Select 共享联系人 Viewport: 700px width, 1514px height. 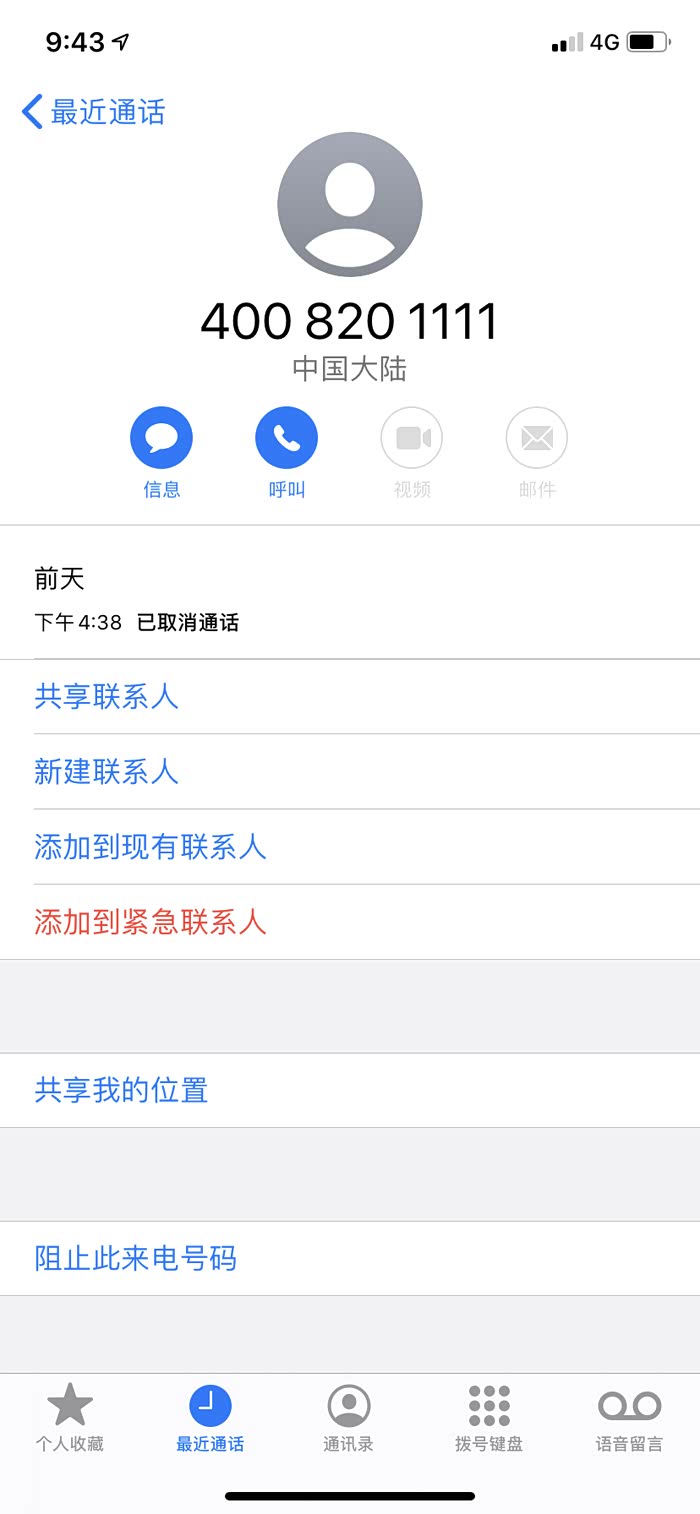pyautogui.click(x=107, y=697)
